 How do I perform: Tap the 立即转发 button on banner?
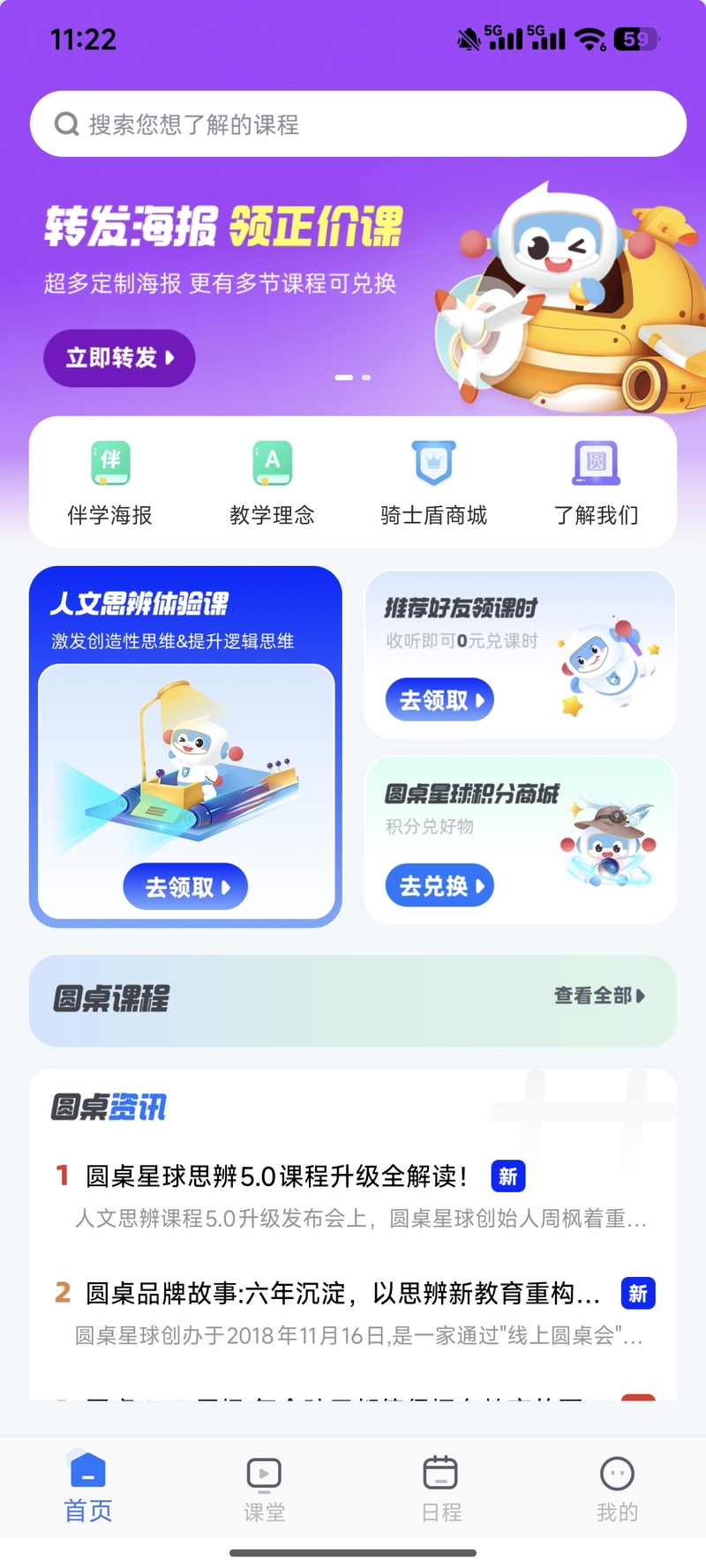point(119,358)
